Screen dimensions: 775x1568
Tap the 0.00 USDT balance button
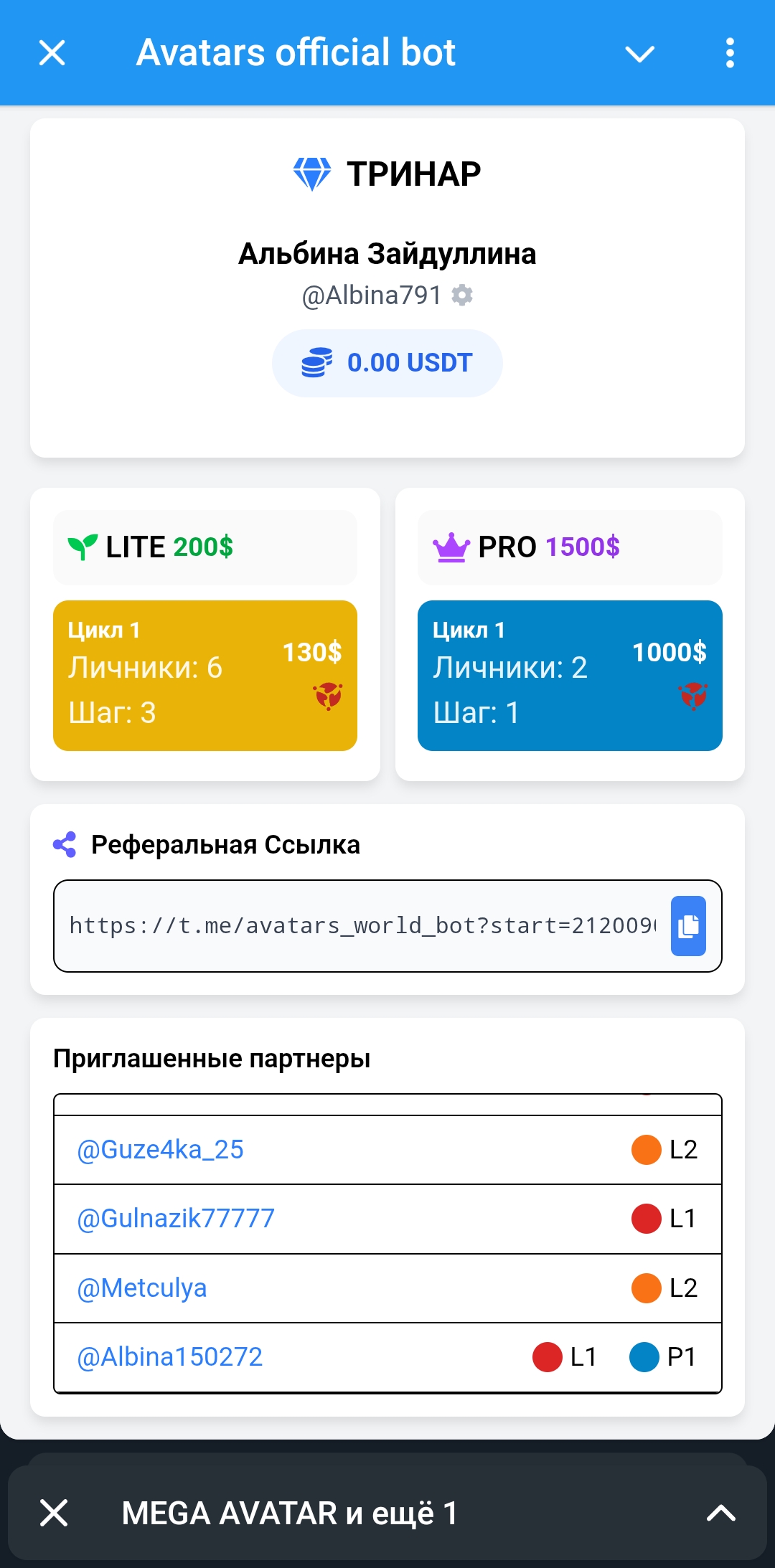[x=387, y=363]
